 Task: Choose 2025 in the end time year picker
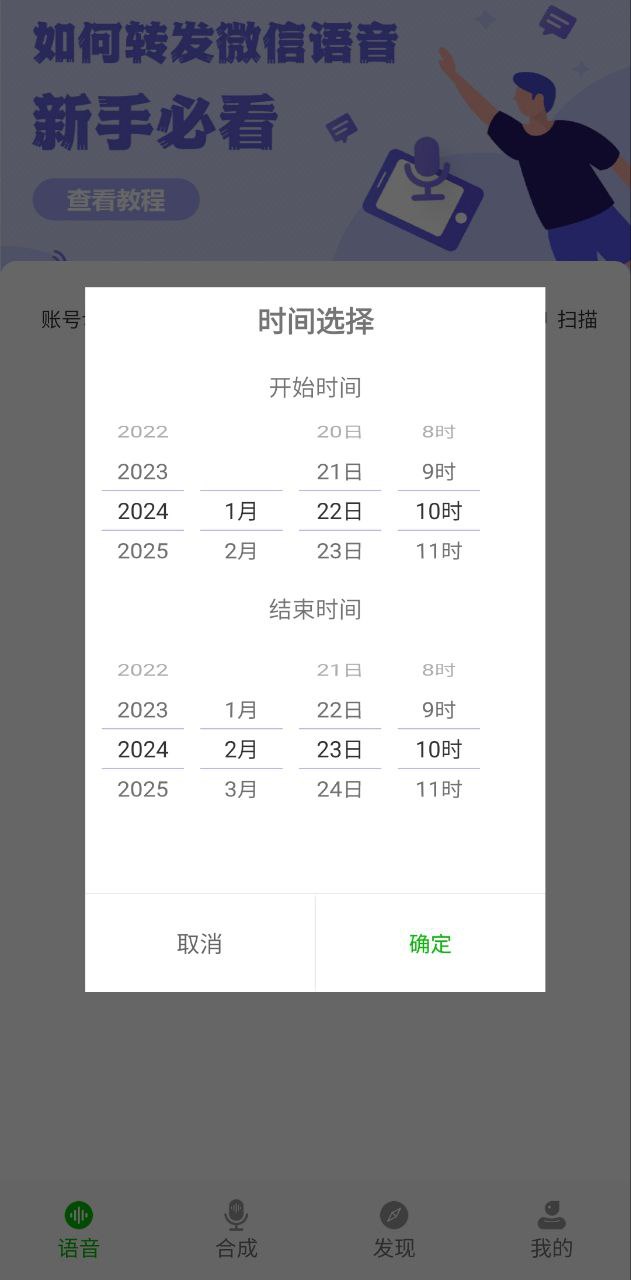pos(143,789)
